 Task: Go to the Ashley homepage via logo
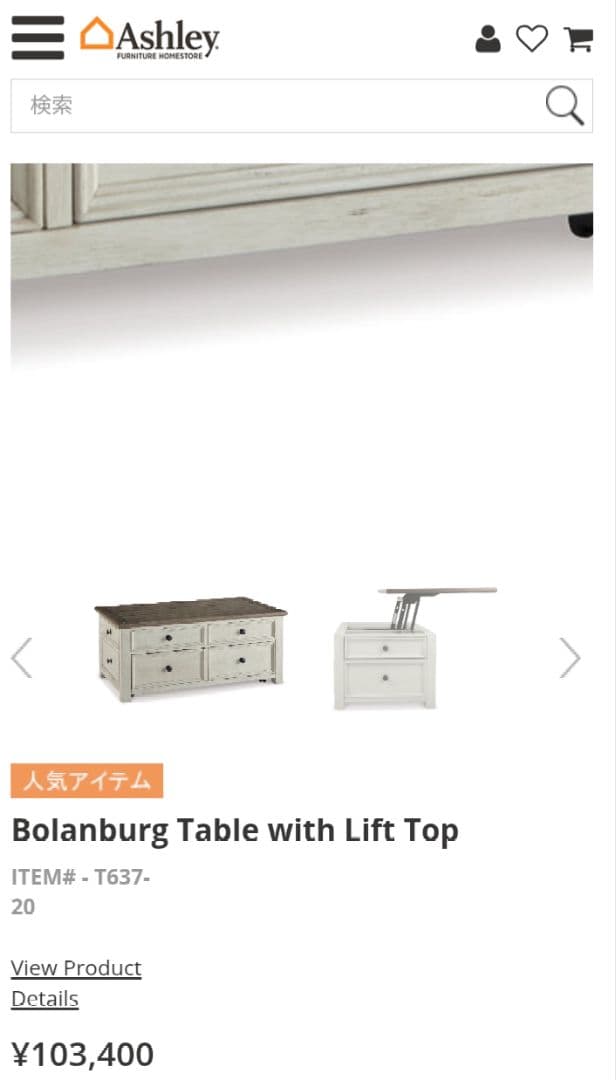click(150, 38)
